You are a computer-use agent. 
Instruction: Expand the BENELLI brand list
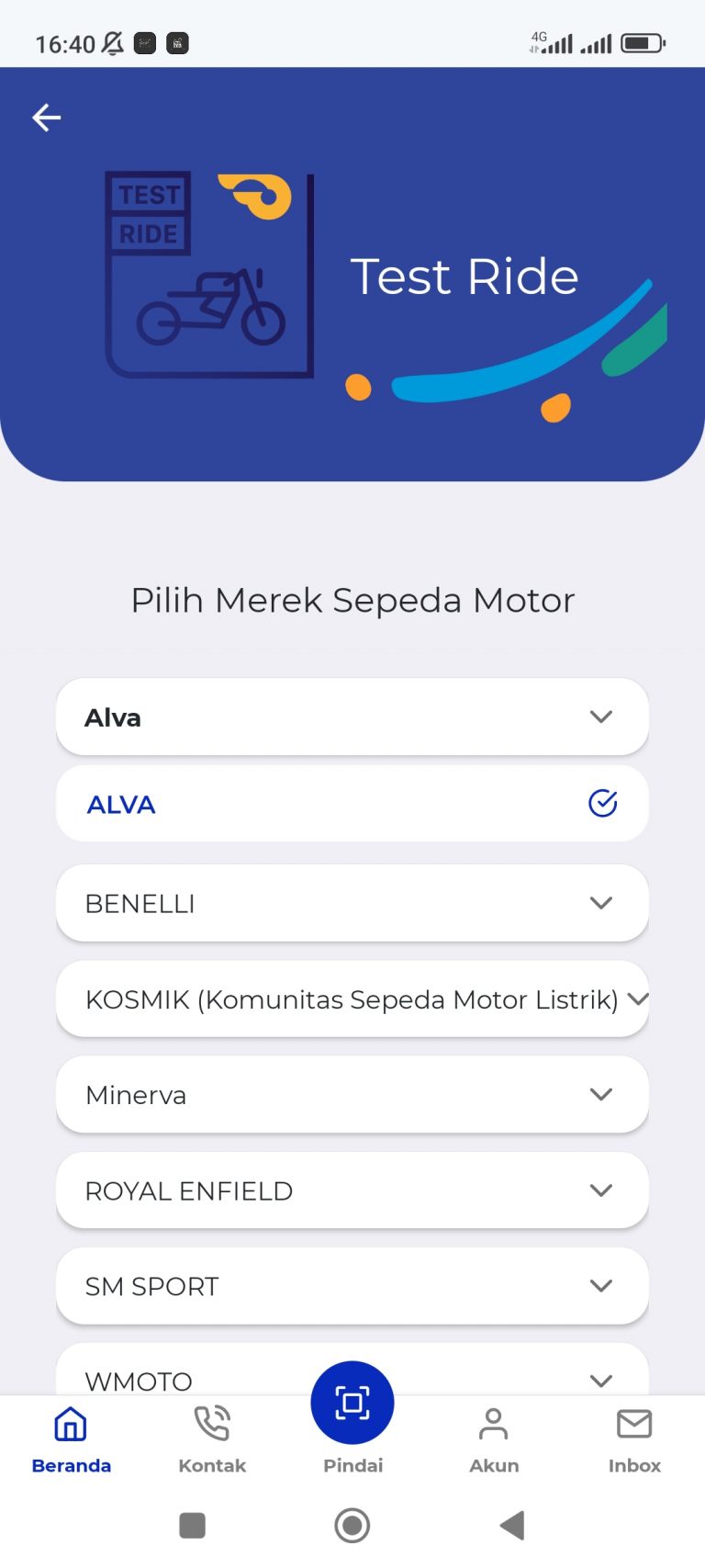[352, 903]
